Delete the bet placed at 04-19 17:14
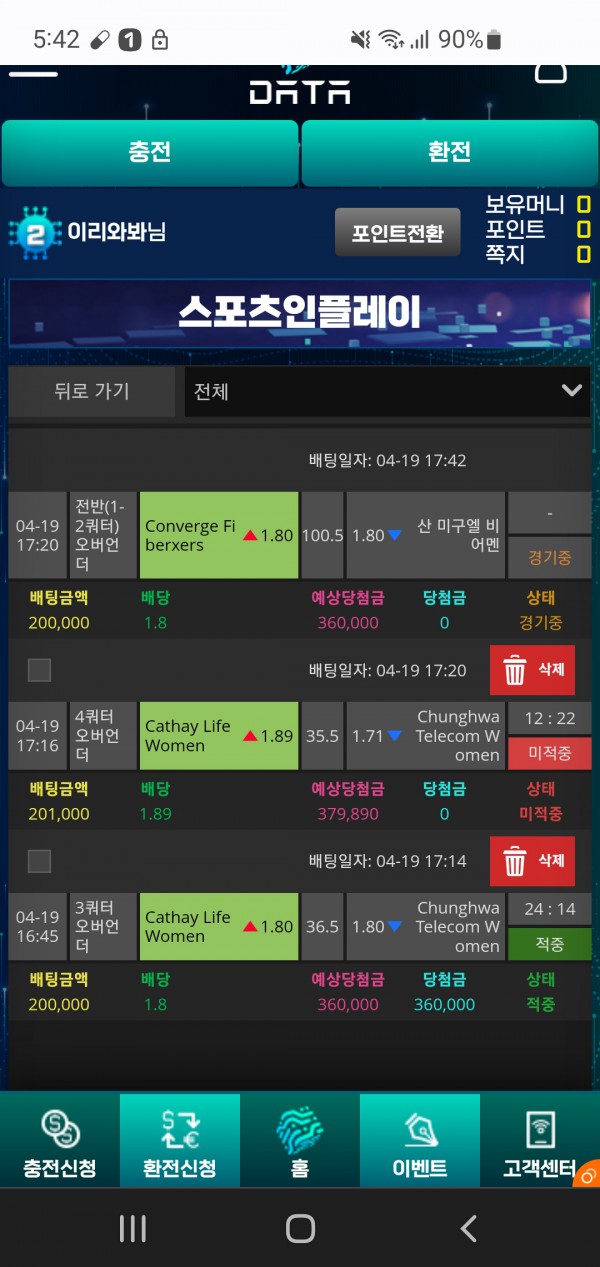600x1267 pixels. (x=532, y=861)
